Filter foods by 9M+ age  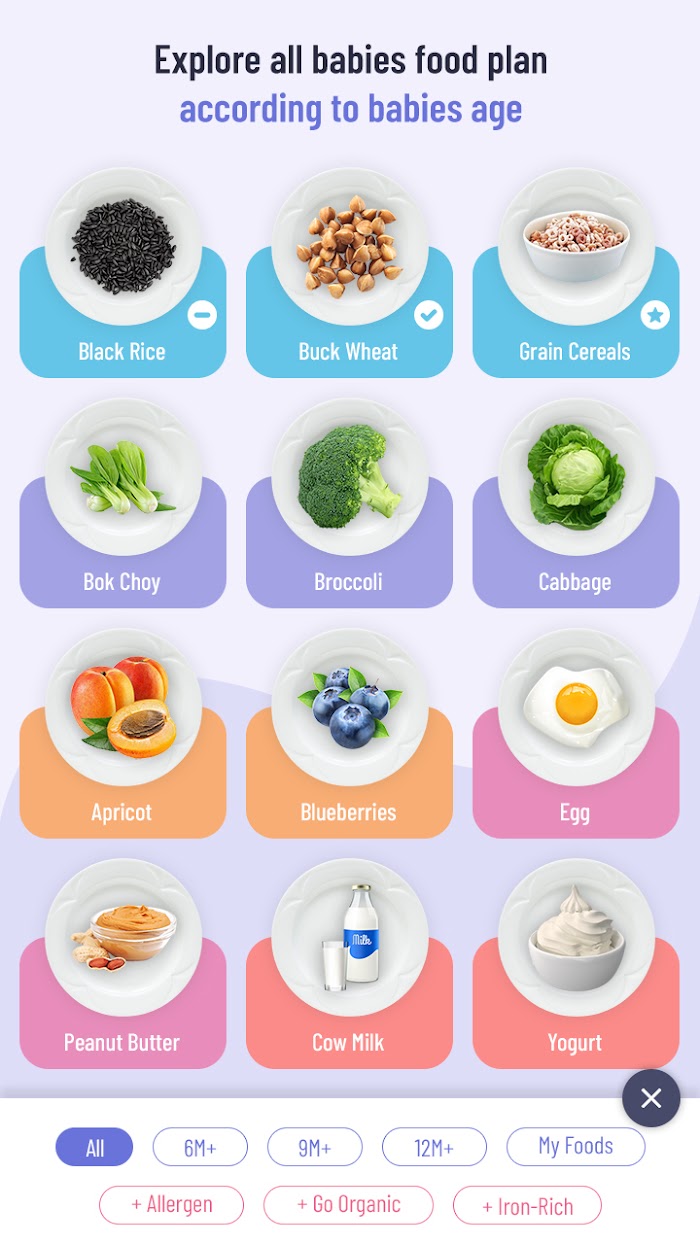coord(314,1147)
